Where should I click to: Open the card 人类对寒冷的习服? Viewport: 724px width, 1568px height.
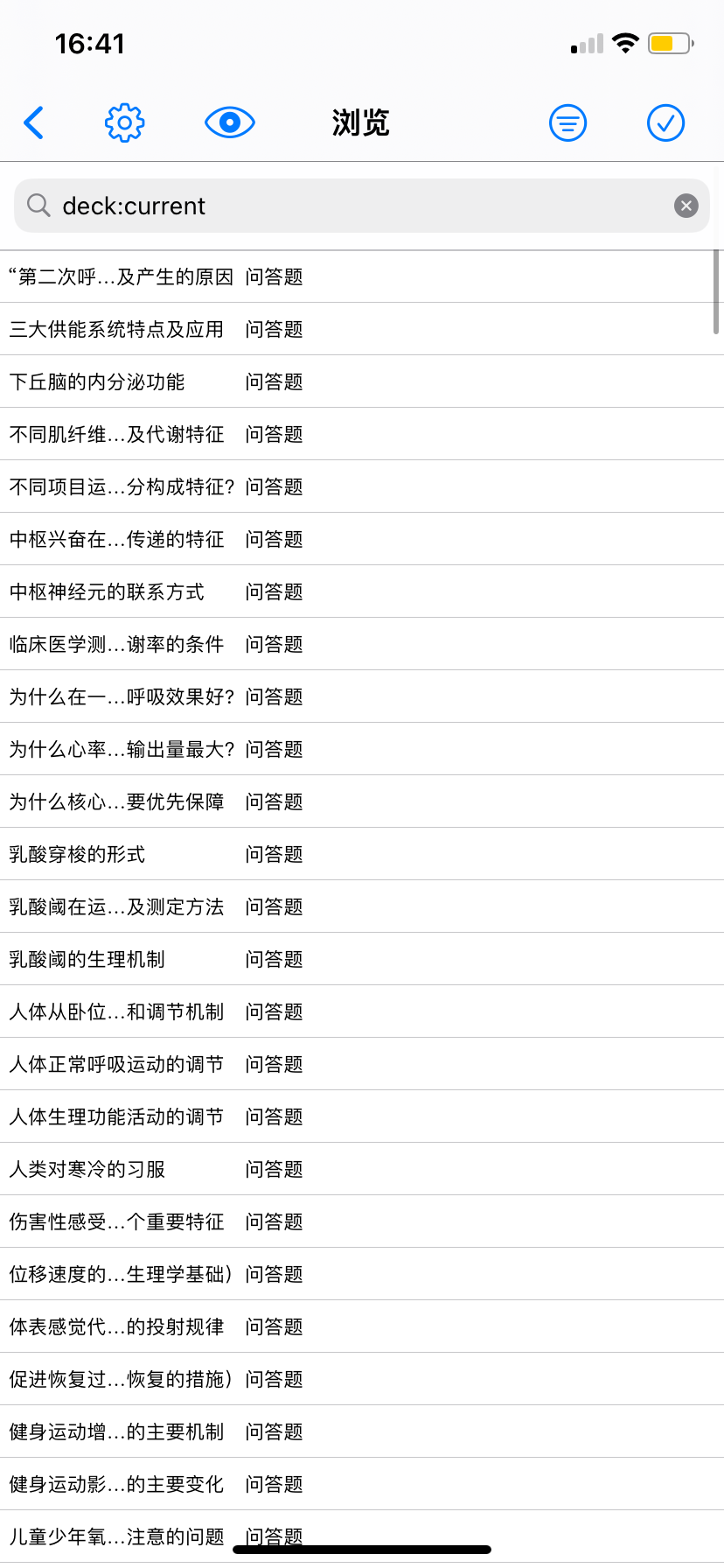(x=362, y=1169)
